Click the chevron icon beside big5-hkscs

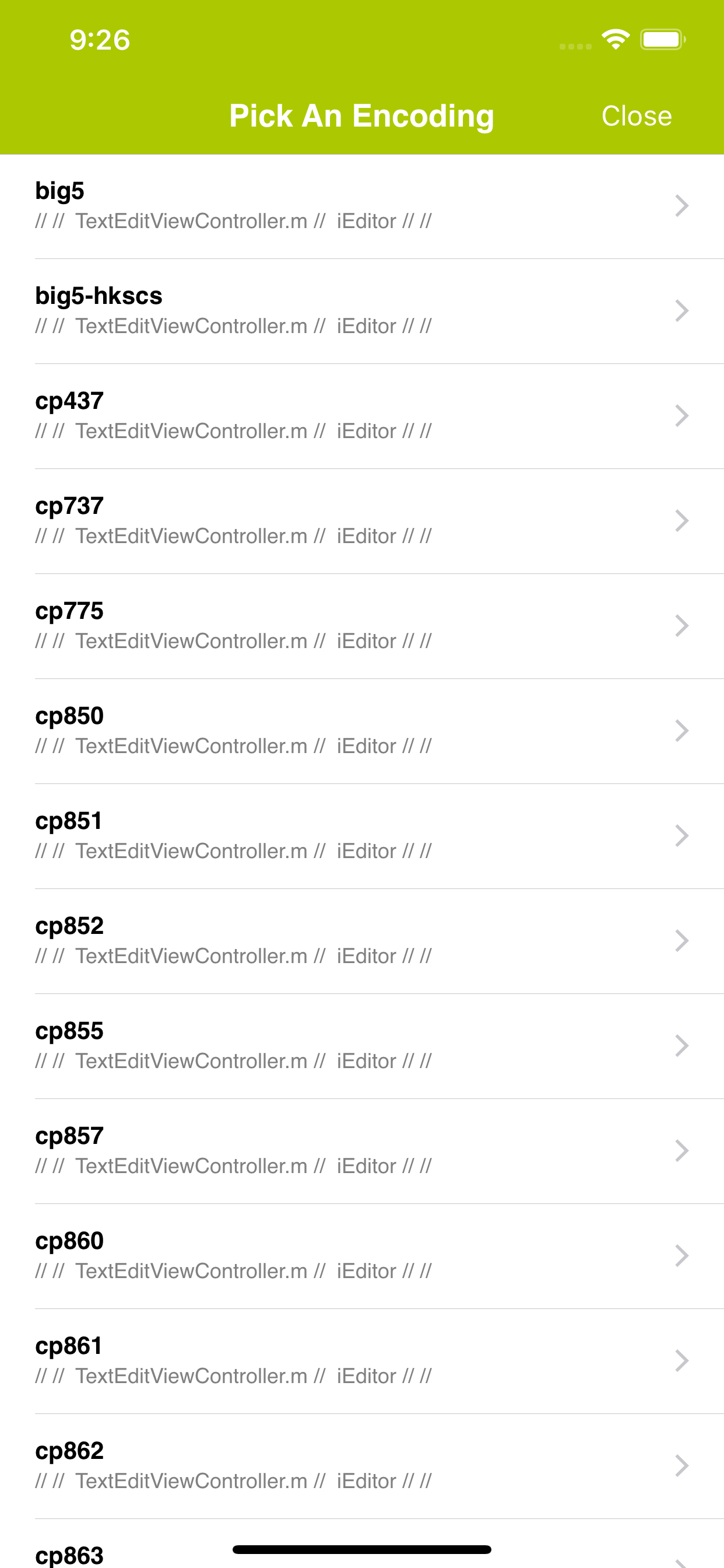coord(683,310)
